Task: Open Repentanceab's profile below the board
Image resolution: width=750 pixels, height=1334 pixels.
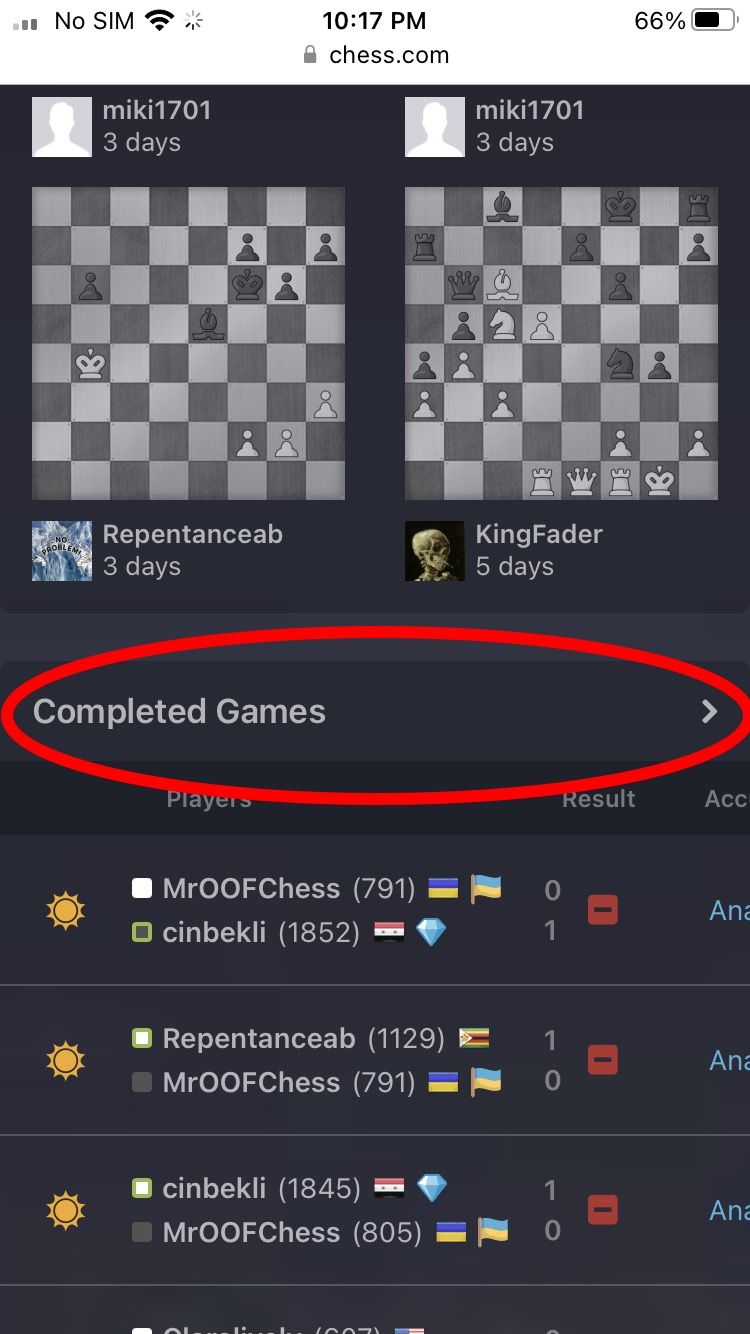Action: pyautogui.click(x=192, y=534)
